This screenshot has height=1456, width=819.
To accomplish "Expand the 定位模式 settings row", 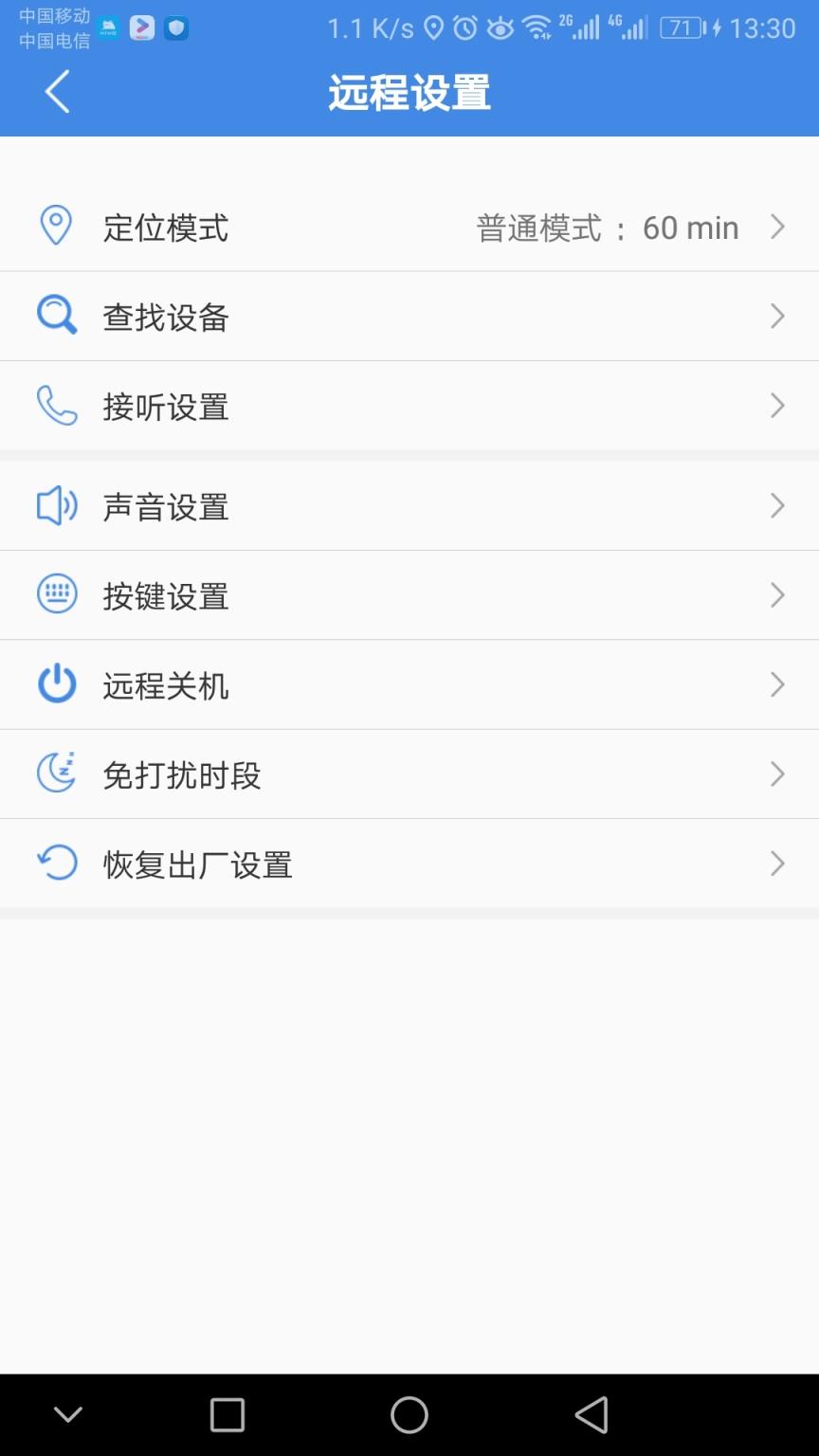I will point(409,226).
